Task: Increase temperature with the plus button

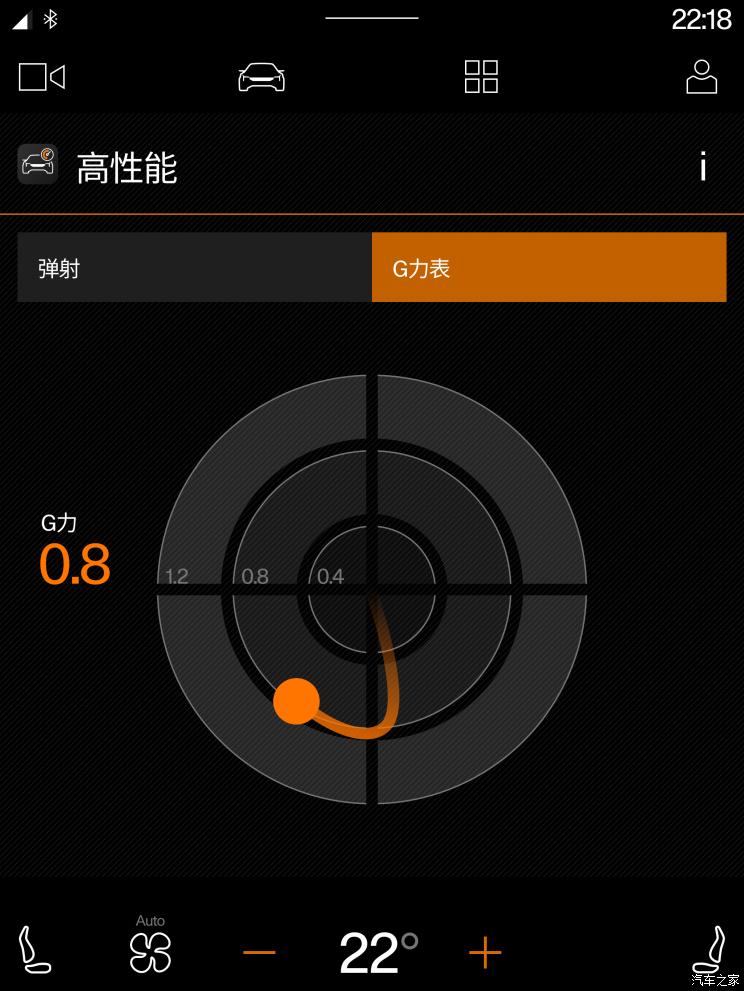Action: tap(484, 951)
